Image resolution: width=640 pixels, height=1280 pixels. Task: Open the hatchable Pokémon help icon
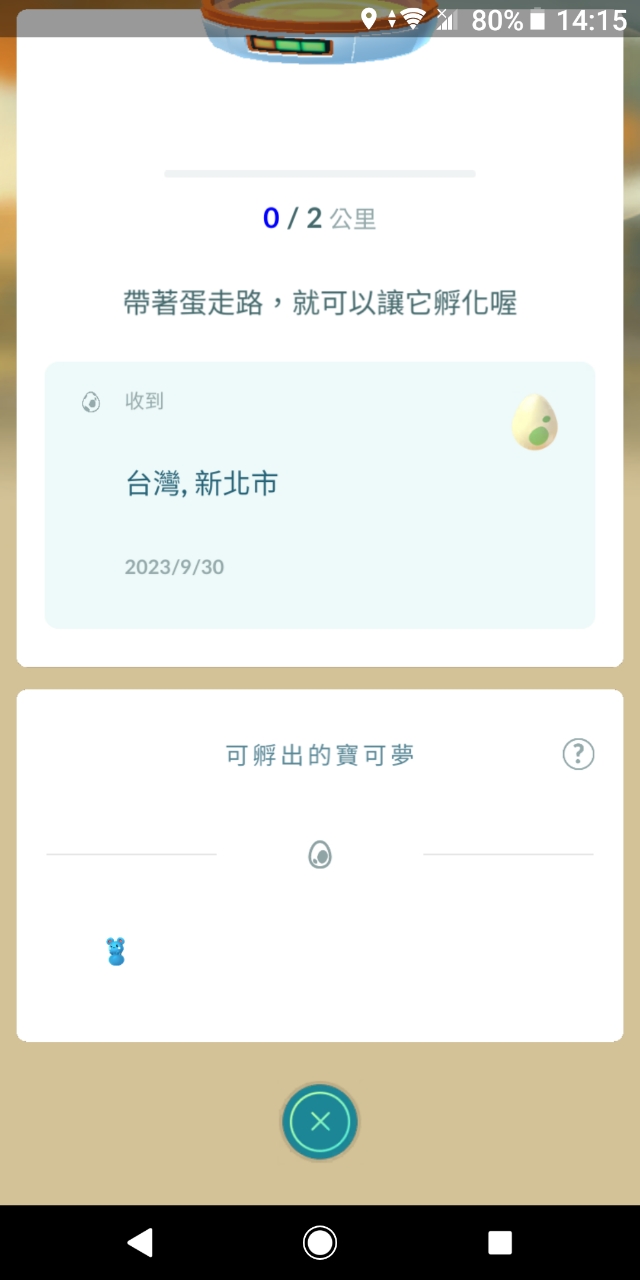point(578,754)
